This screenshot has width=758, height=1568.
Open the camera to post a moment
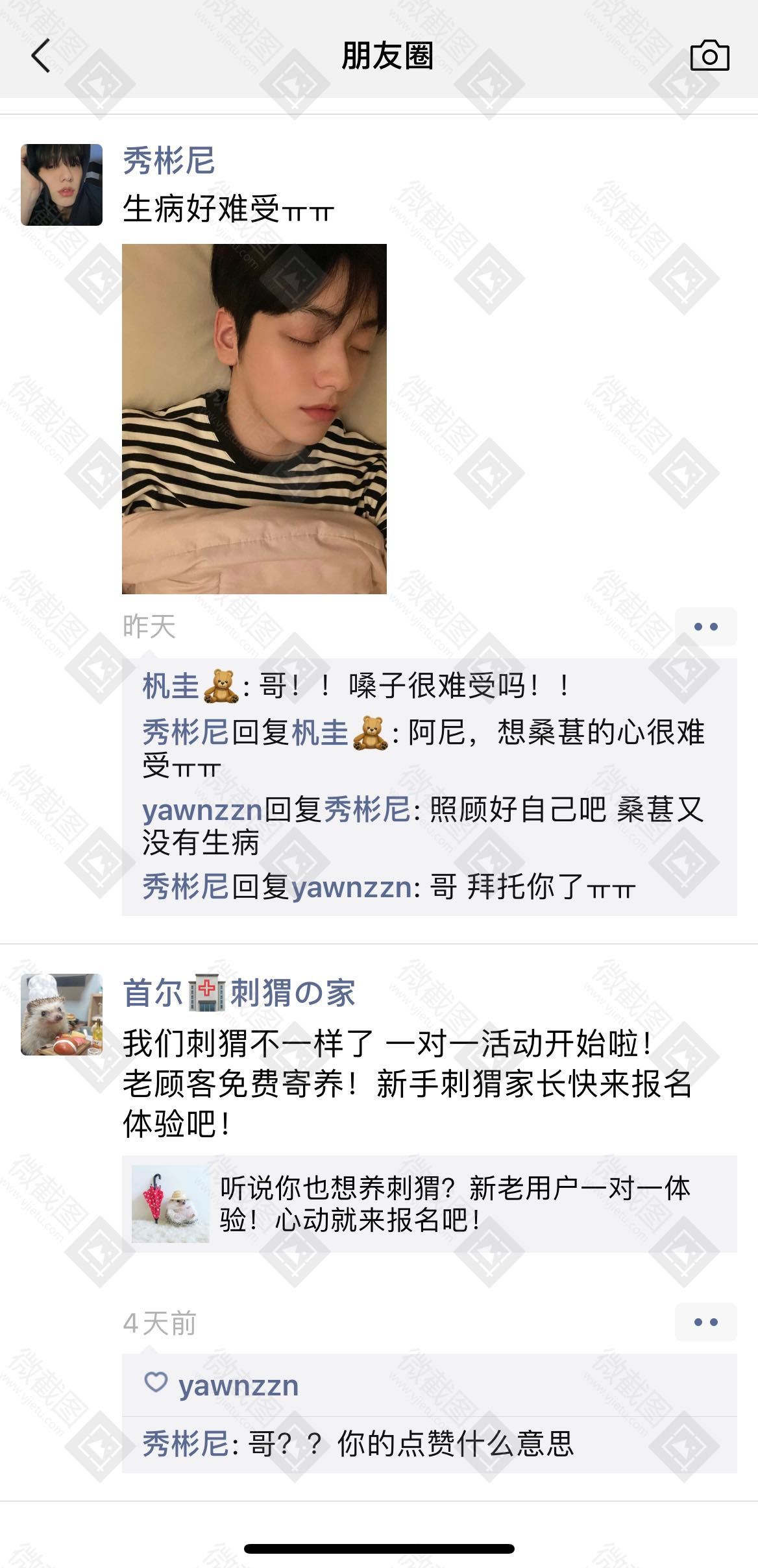709,56
